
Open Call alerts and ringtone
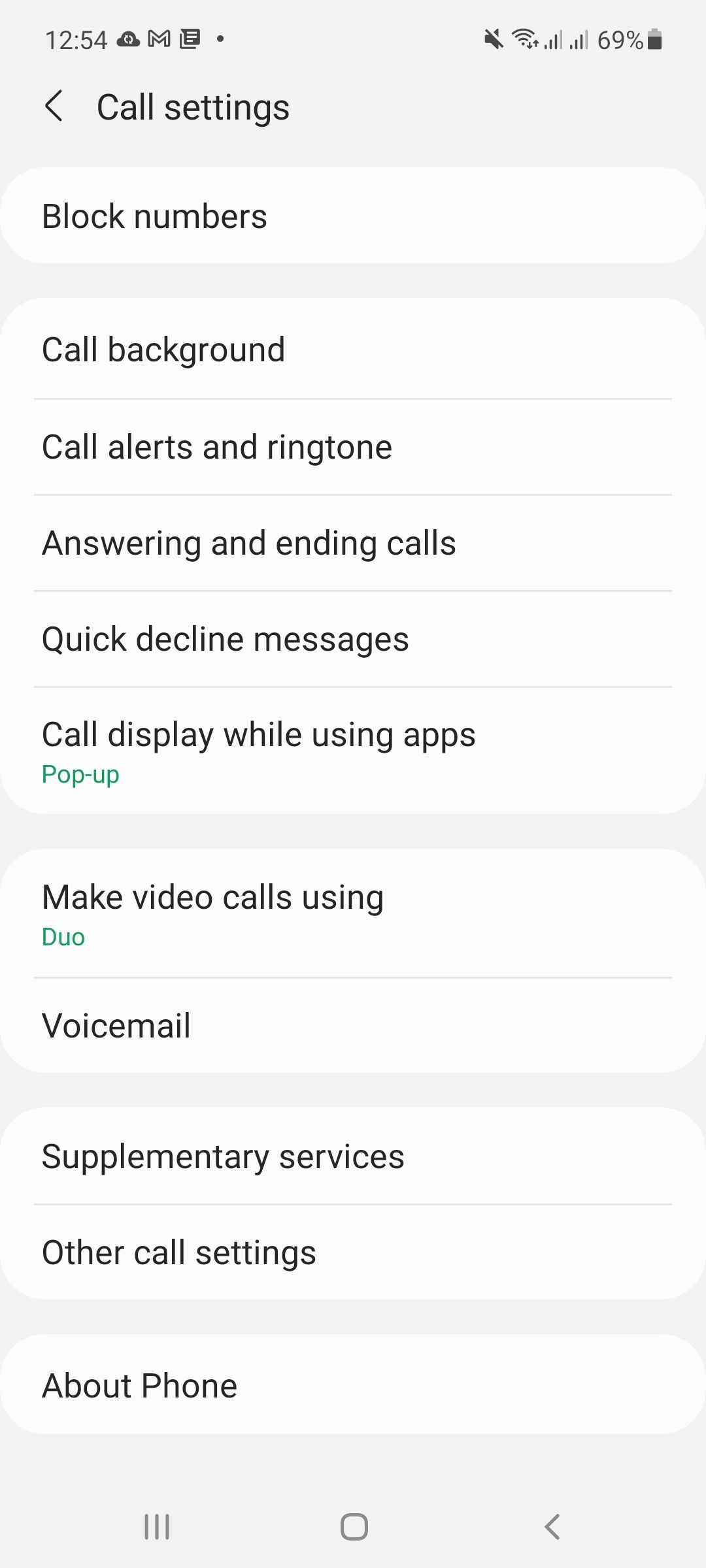[x=353, y=447]
